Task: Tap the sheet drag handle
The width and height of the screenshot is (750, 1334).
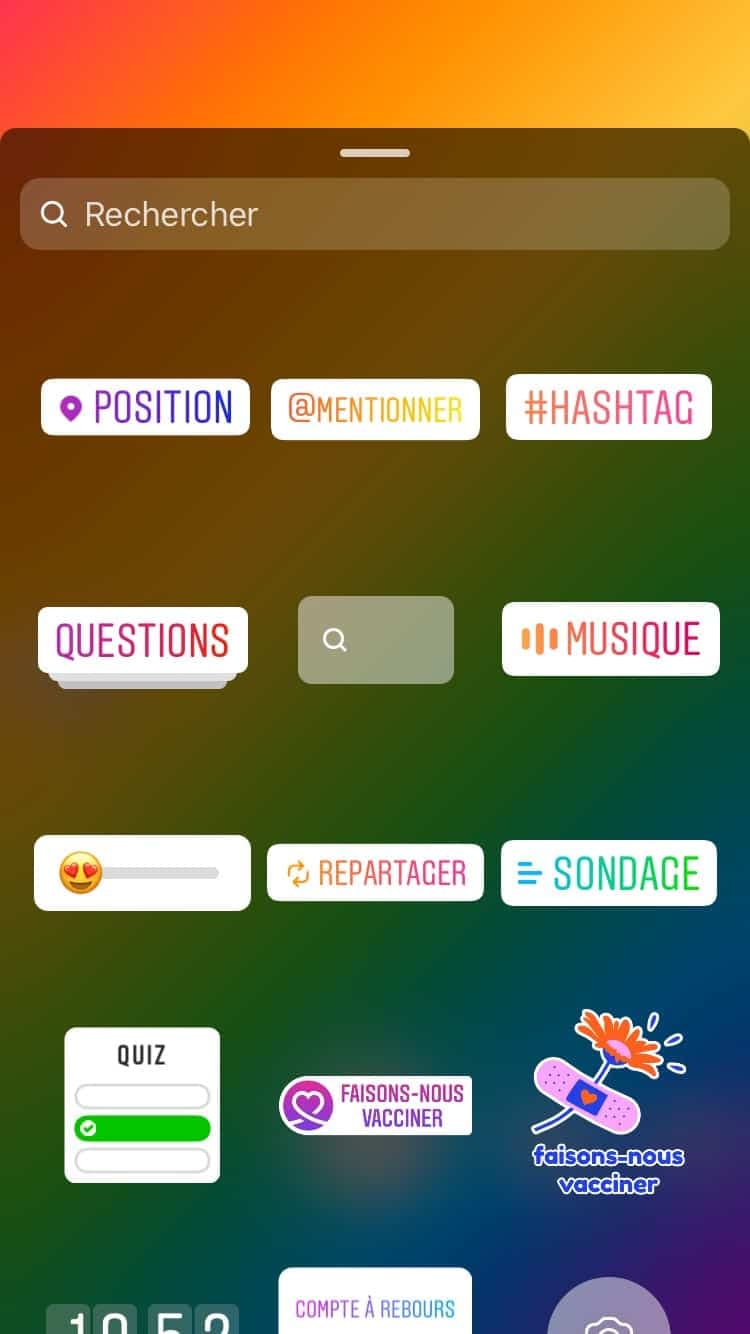Action: [375, 153]
